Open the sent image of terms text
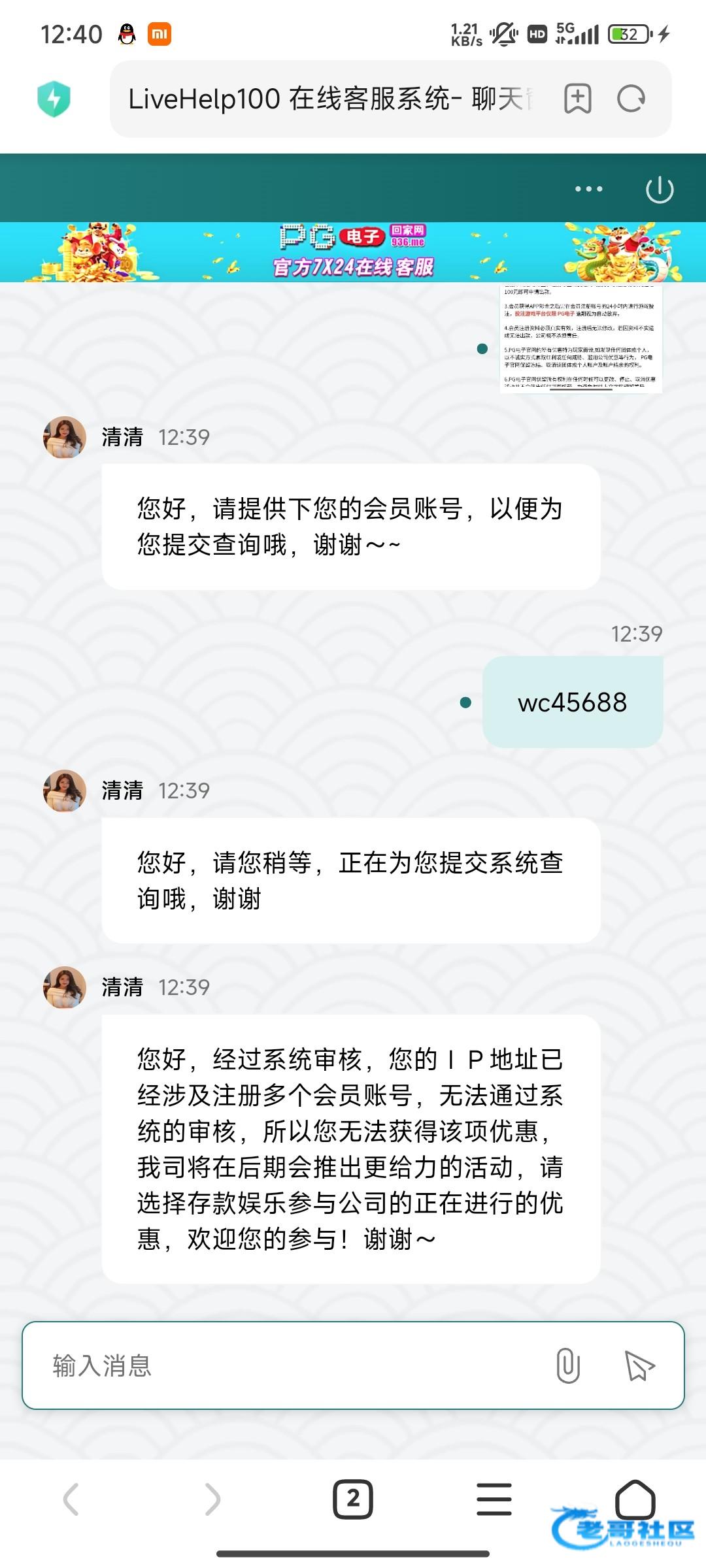The height and width of the screenshot is (1568, 706). click(x=580, y=338)
